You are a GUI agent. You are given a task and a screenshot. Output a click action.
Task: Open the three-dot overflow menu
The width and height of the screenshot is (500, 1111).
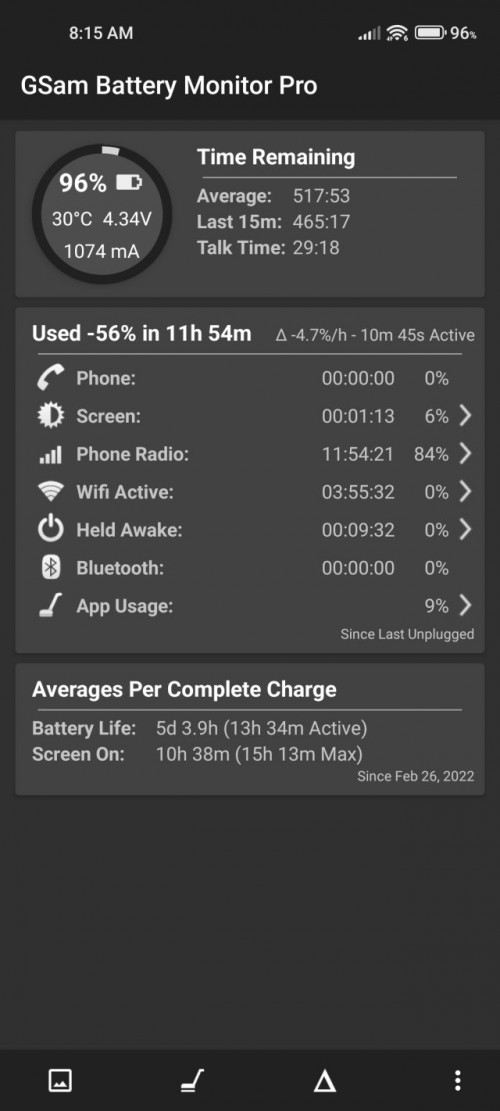pos(458,1081)
